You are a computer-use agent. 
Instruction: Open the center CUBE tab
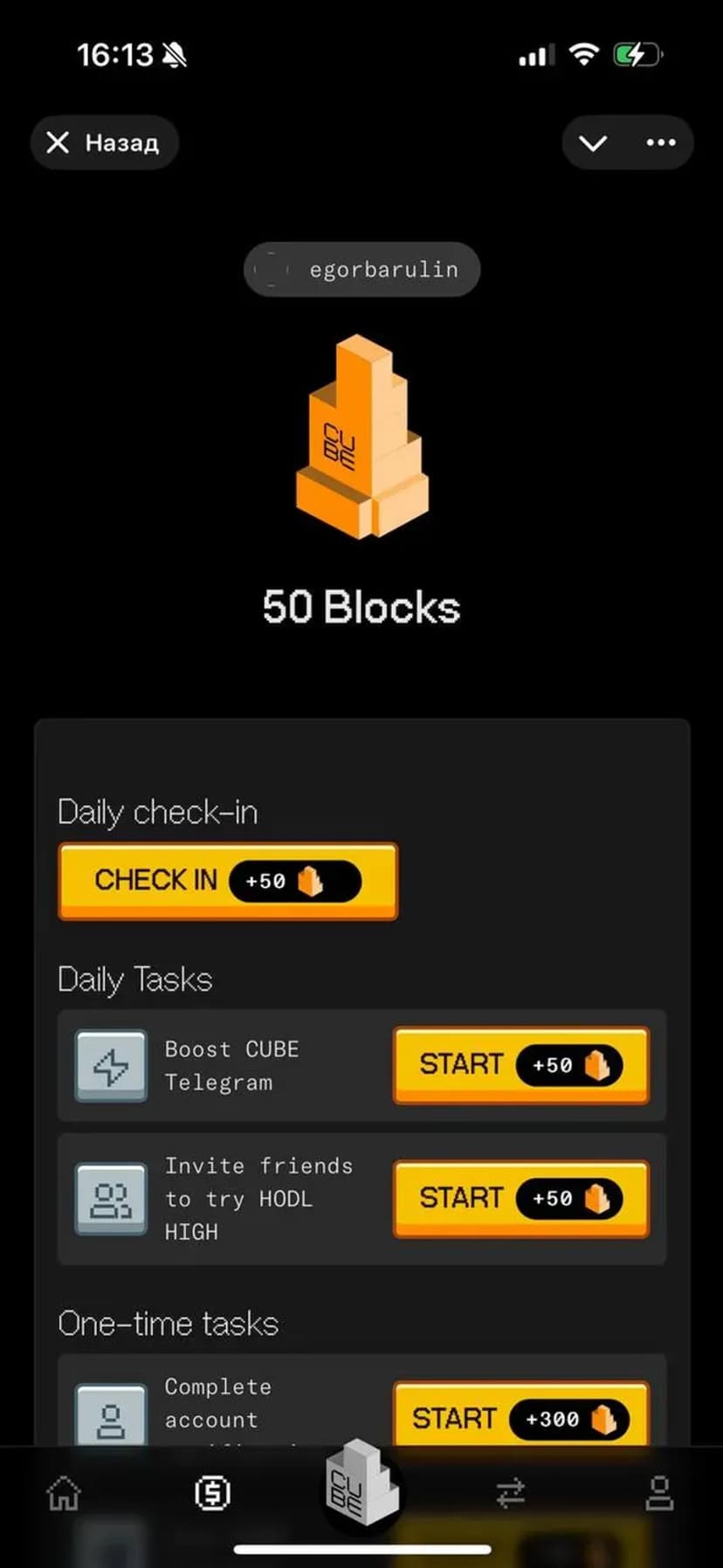361,1484
